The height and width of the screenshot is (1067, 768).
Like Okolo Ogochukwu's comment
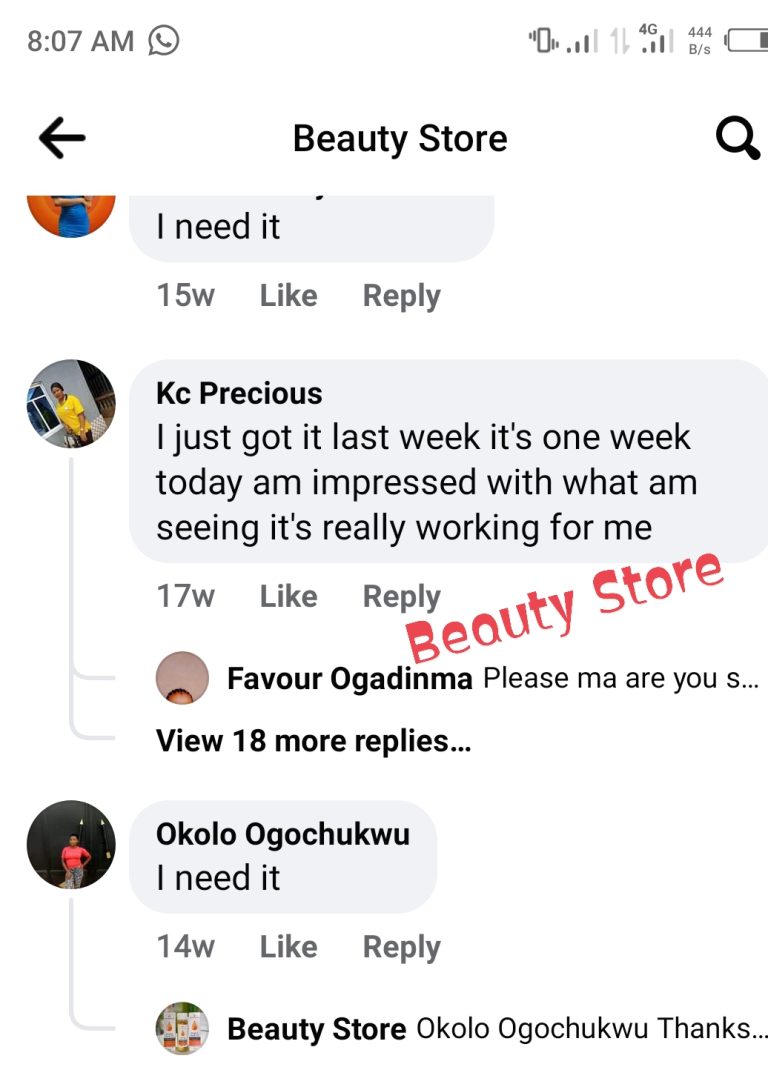pyautogui.click(x=288, y=947)
